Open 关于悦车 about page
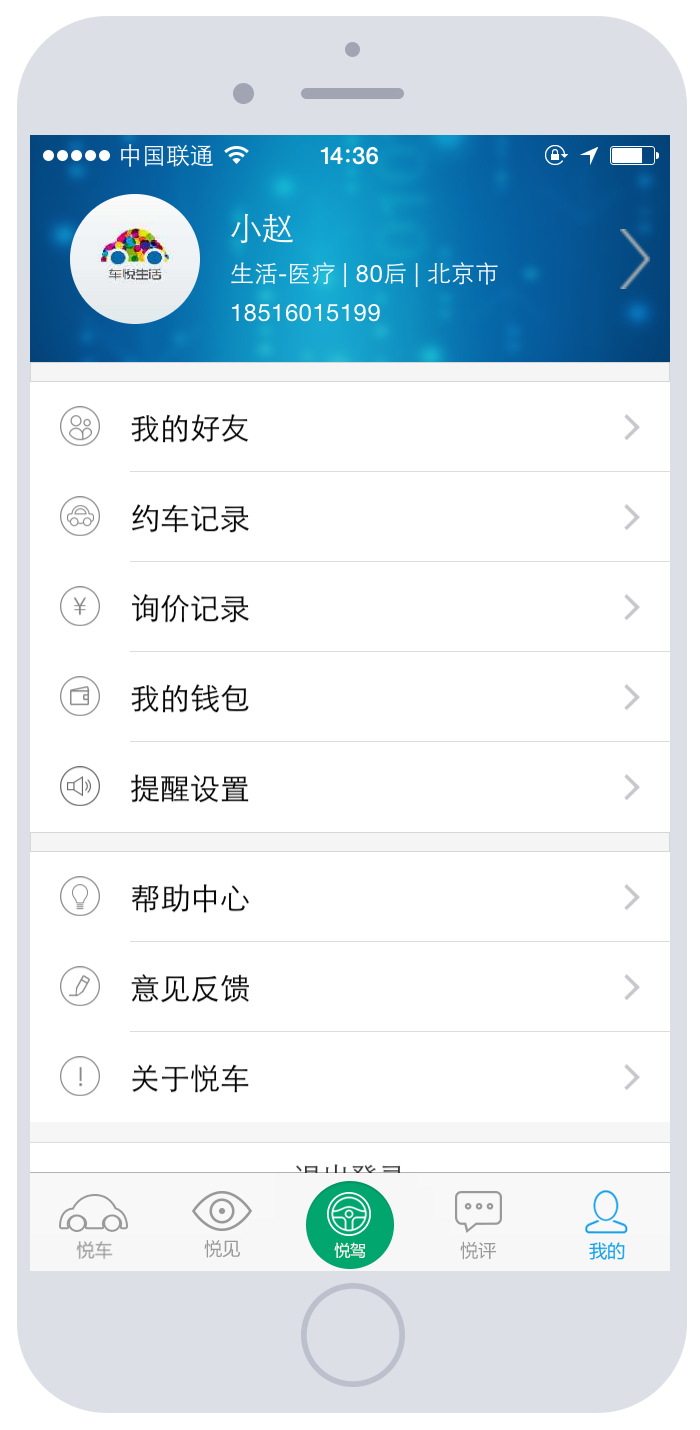The image size is (700, 1430). [350, 1077]
